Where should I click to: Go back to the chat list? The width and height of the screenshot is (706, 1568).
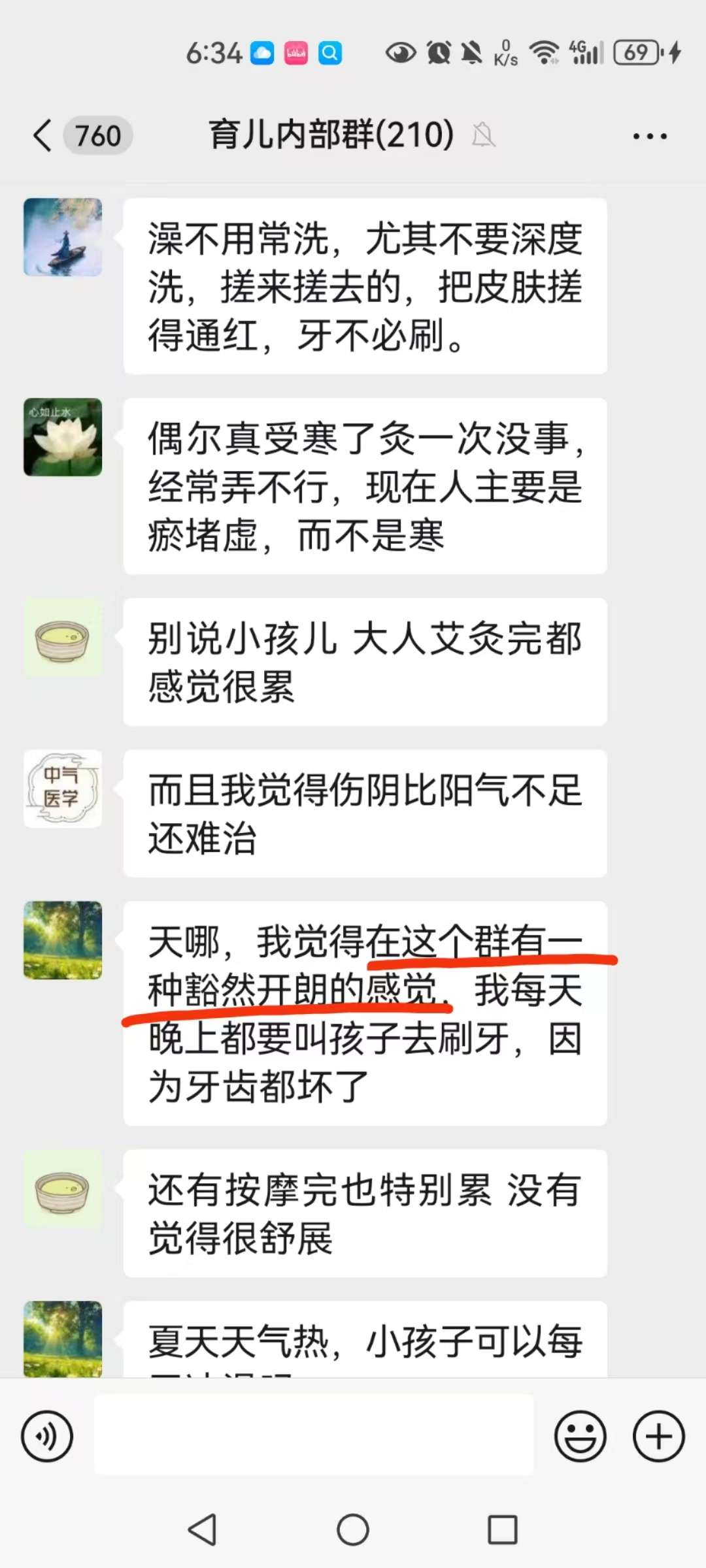point(43,136)
